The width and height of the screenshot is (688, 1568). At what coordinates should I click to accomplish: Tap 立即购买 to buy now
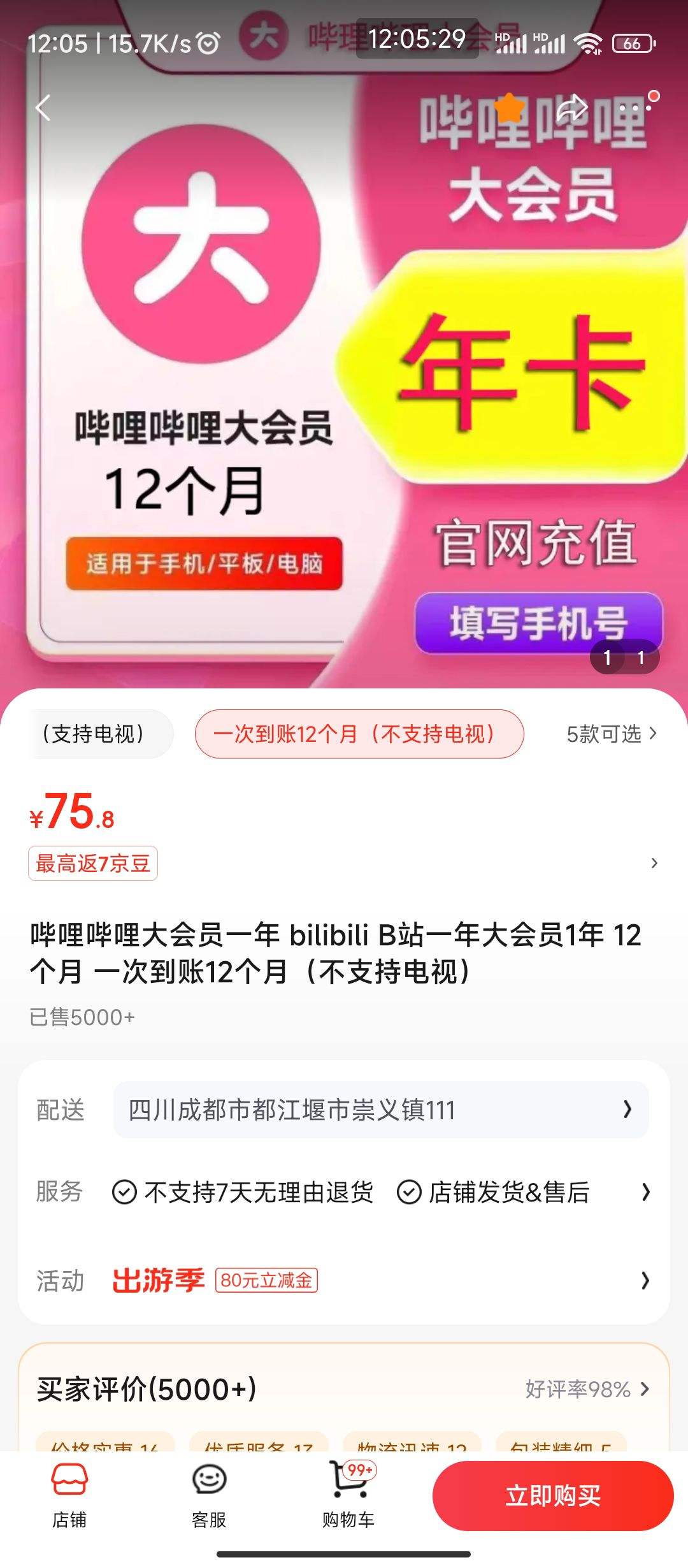(552, 1495)
